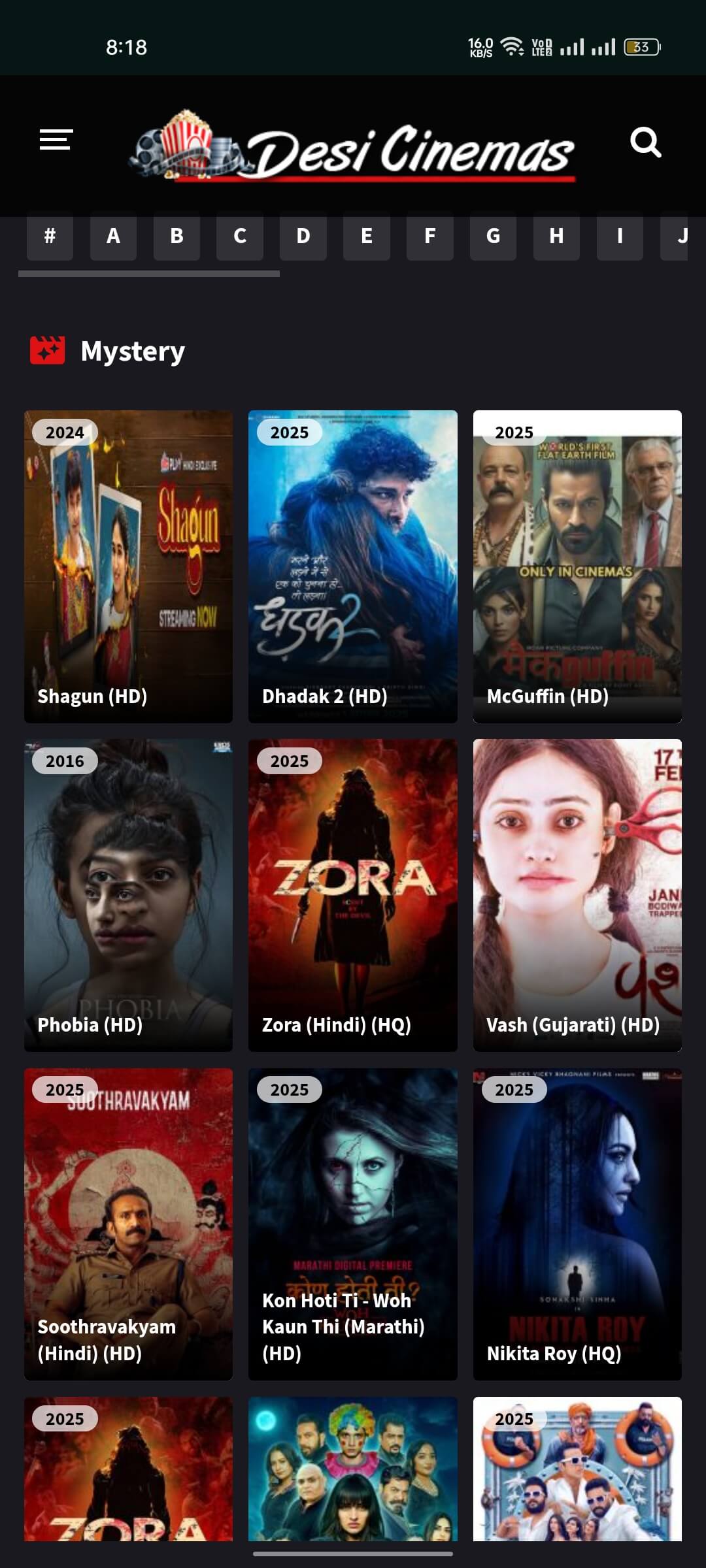Screen dimensions: 706x1568
Task: Open Phobia (HD) movie card
Action: tap(128, 894)
